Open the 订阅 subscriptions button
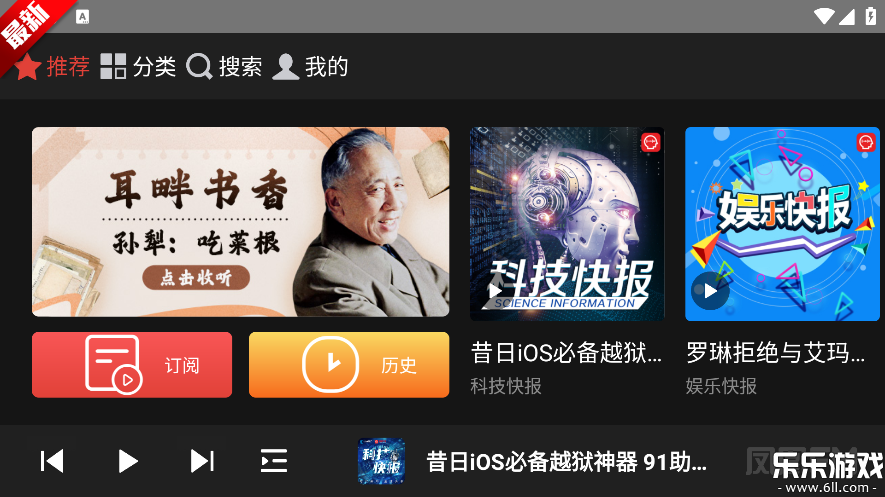Screen dimensions: 885x497 tap(132, 365)
